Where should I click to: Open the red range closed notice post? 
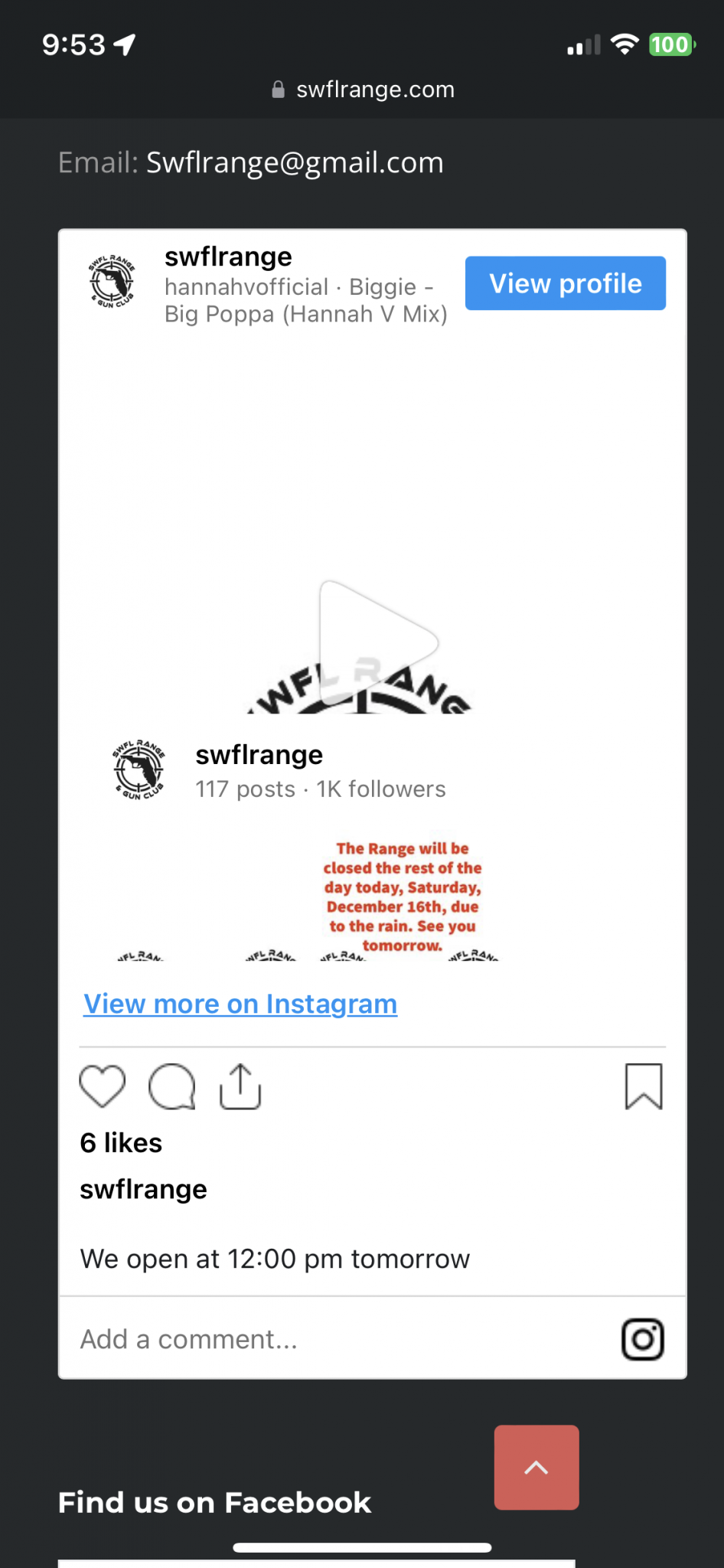(403, 897)
